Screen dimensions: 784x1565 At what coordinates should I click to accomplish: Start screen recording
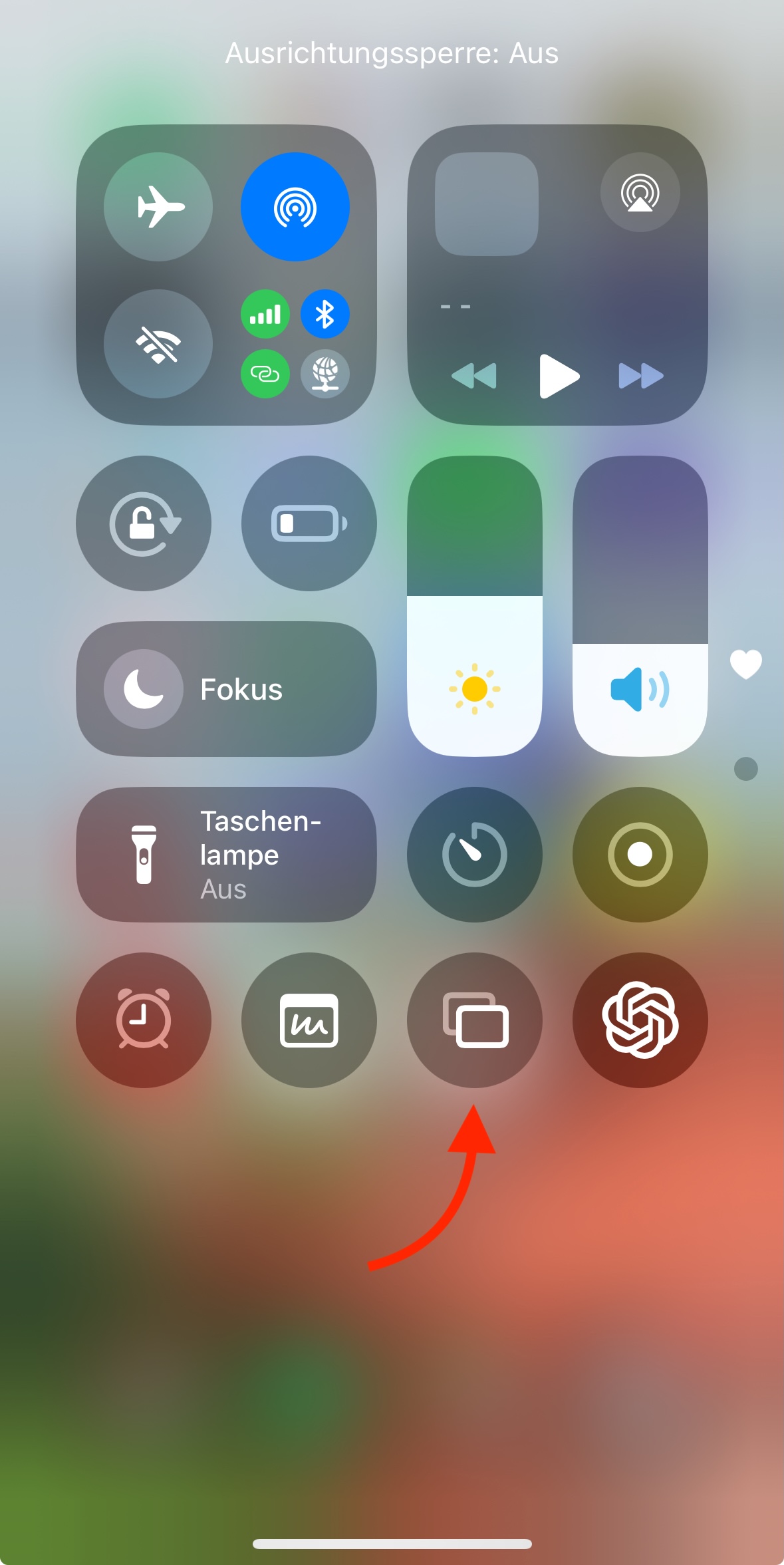640,855
